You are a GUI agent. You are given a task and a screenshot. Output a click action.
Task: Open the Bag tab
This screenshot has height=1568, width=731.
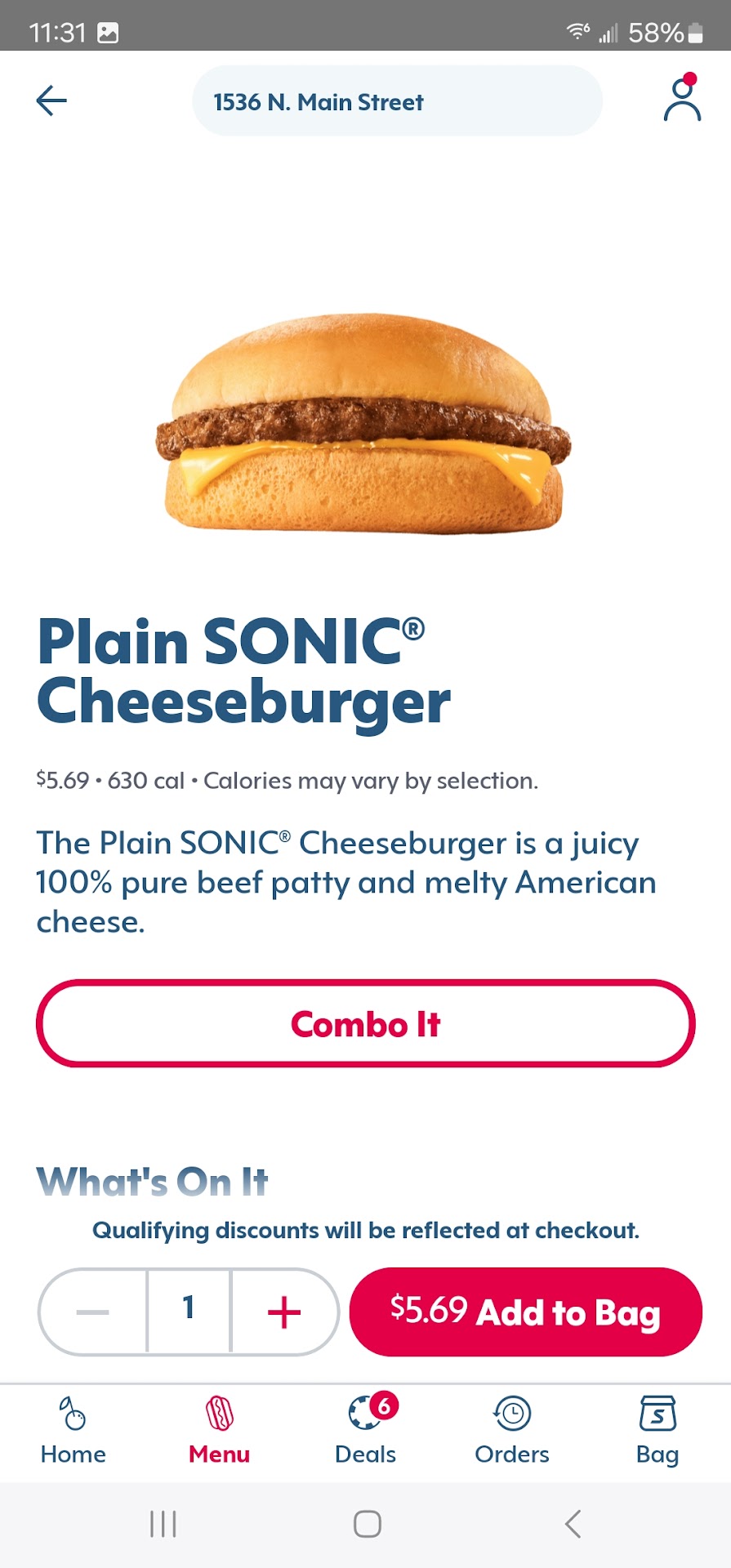pyautogui.click(x=657, y=1431)
